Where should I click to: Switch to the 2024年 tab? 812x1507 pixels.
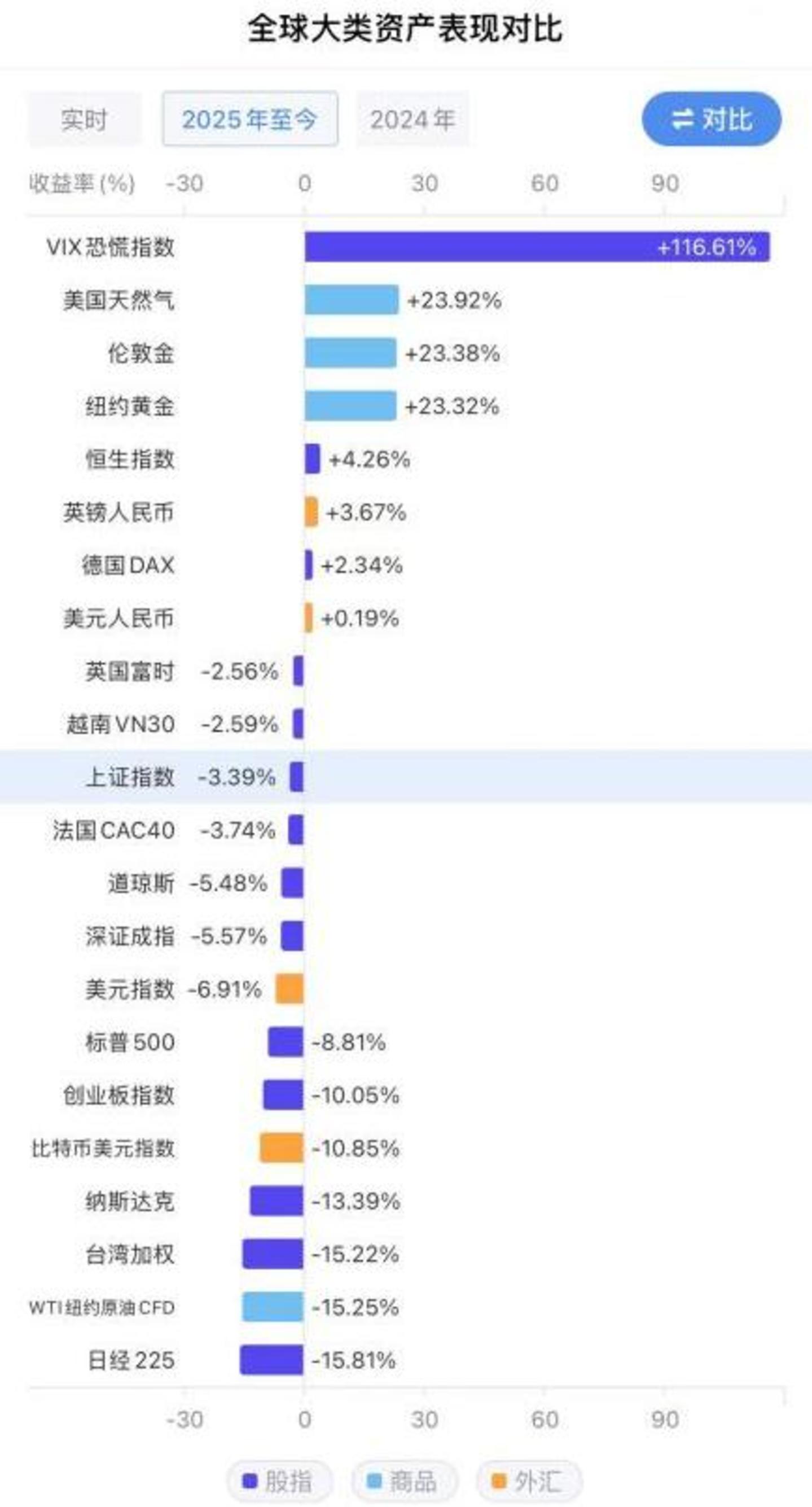412,119
